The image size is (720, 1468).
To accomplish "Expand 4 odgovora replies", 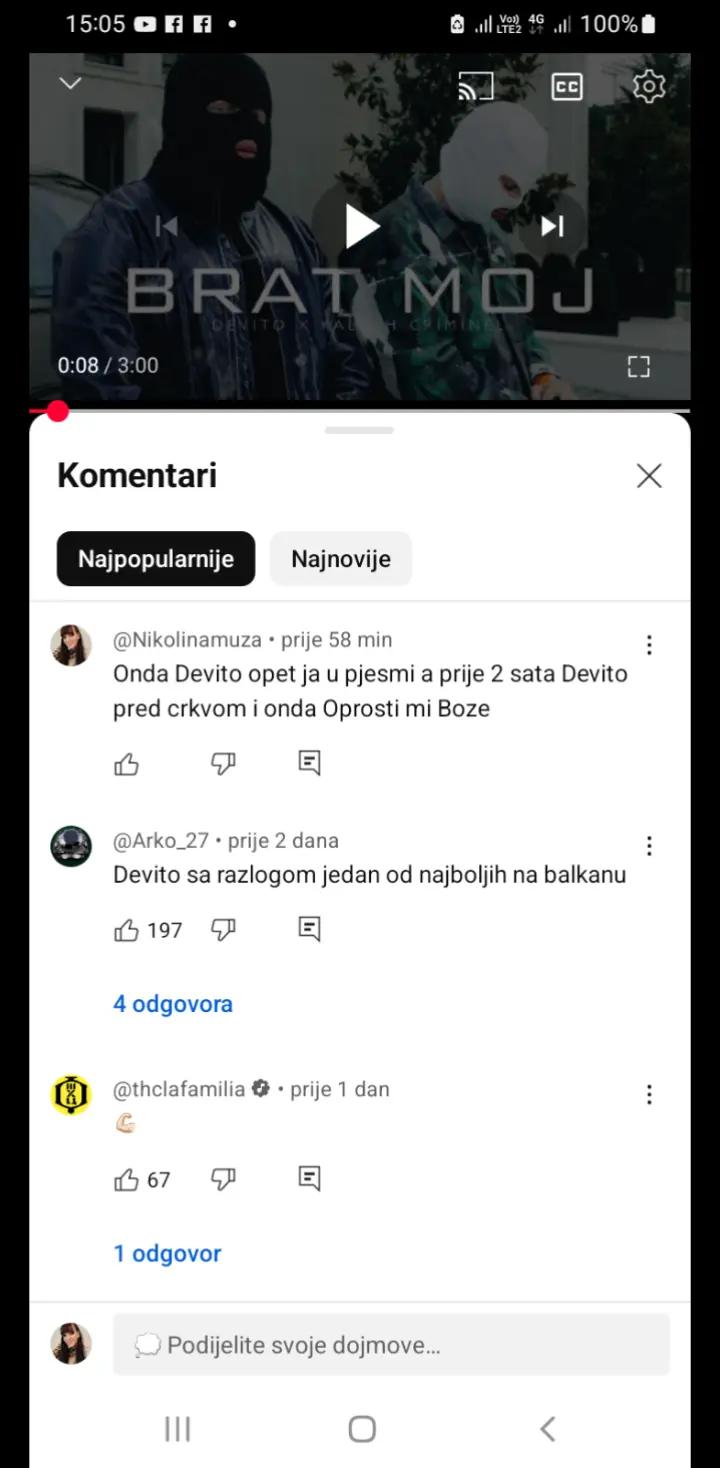I will point(173,1004).
